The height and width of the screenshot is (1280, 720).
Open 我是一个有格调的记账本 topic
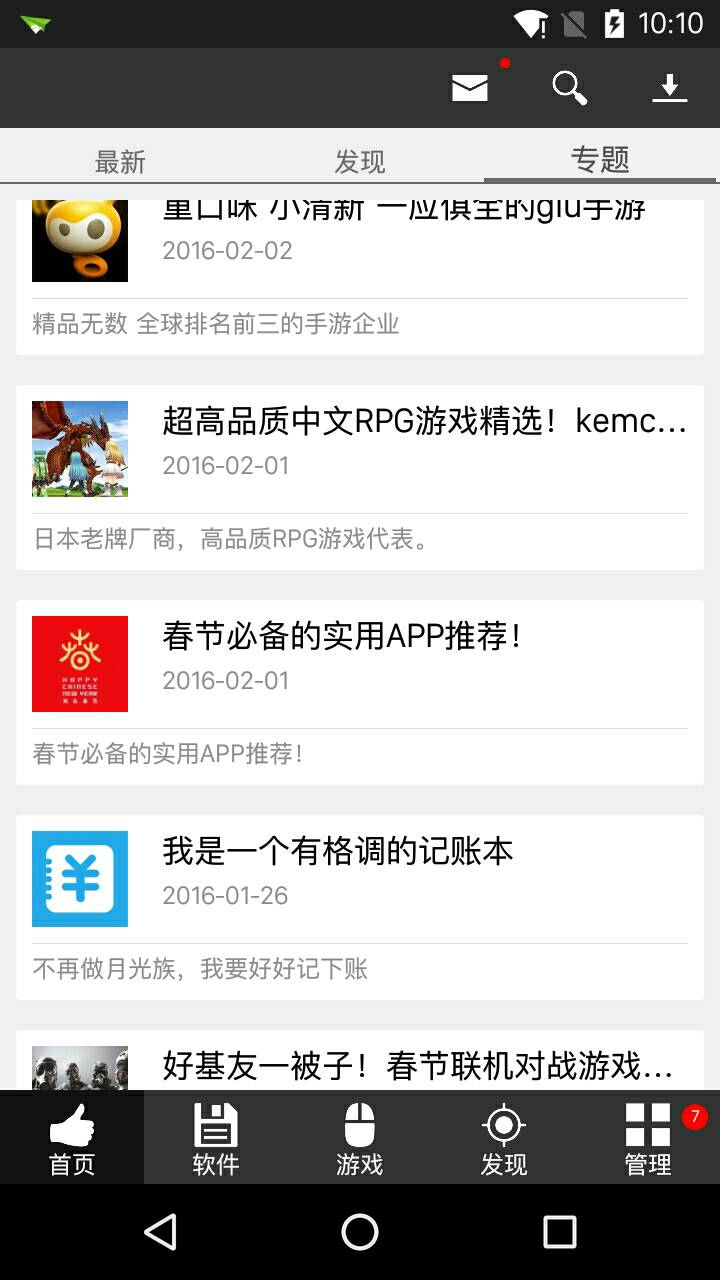pyautogui.click(x=360, y=906)
